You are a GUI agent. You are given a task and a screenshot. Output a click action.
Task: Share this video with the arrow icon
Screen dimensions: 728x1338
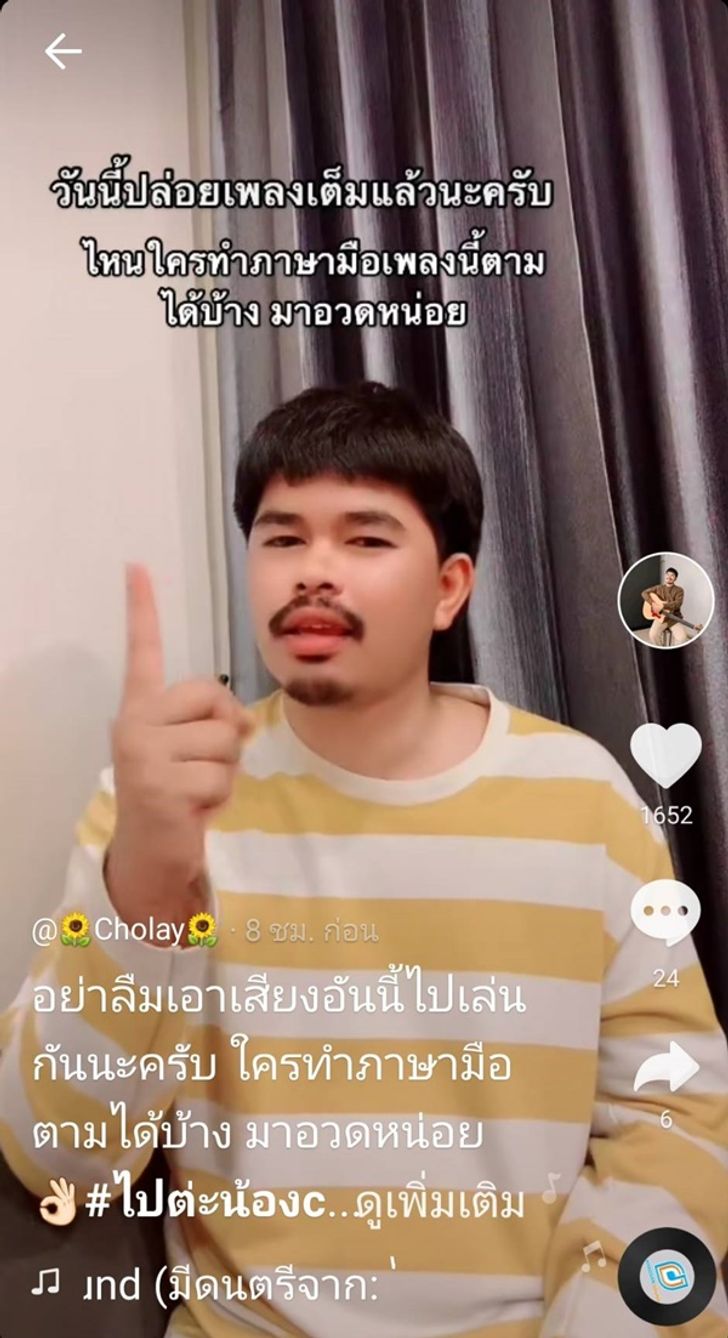pyautogui.click(x=666, y=1068)
